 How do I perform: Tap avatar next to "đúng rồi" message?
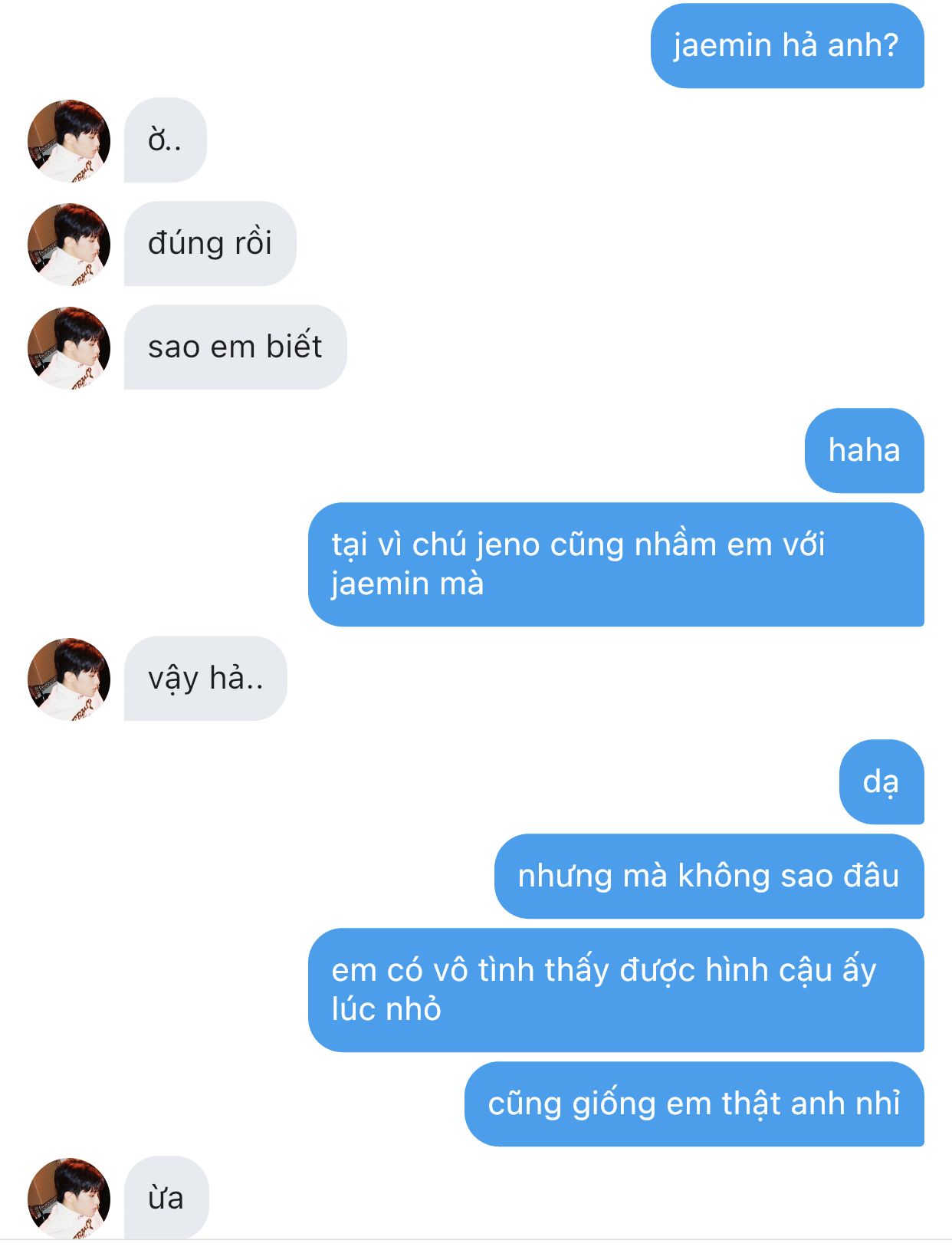69,244
